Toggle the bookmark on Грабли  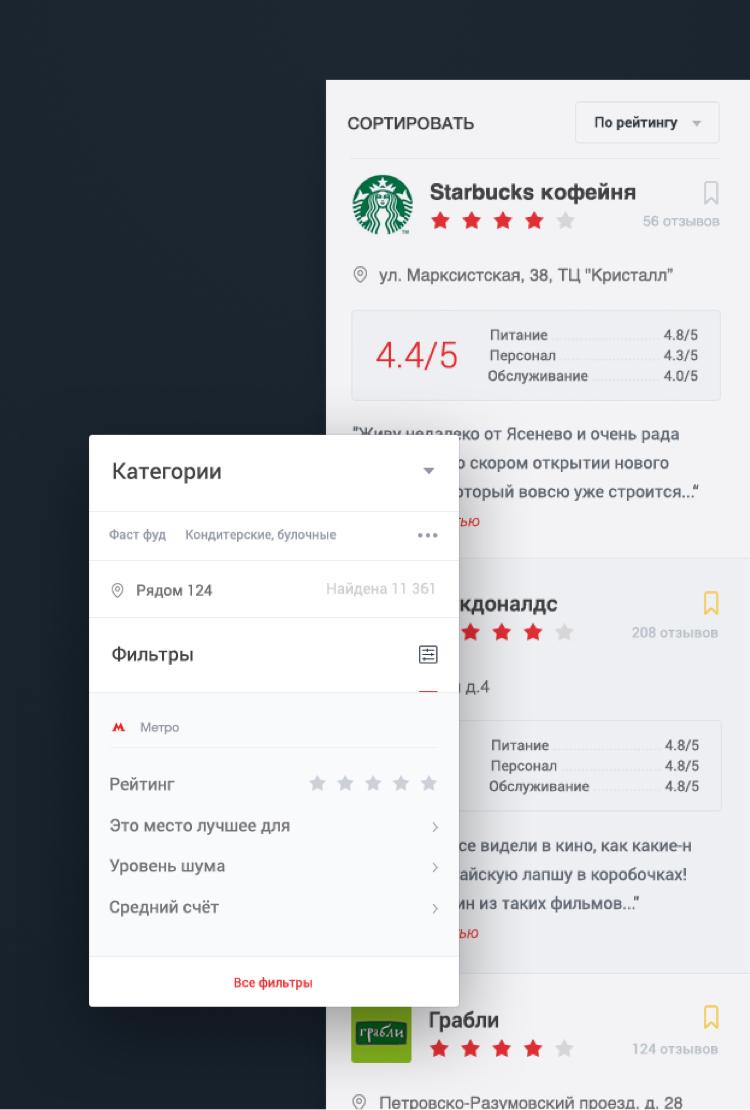click(711, 1018)
